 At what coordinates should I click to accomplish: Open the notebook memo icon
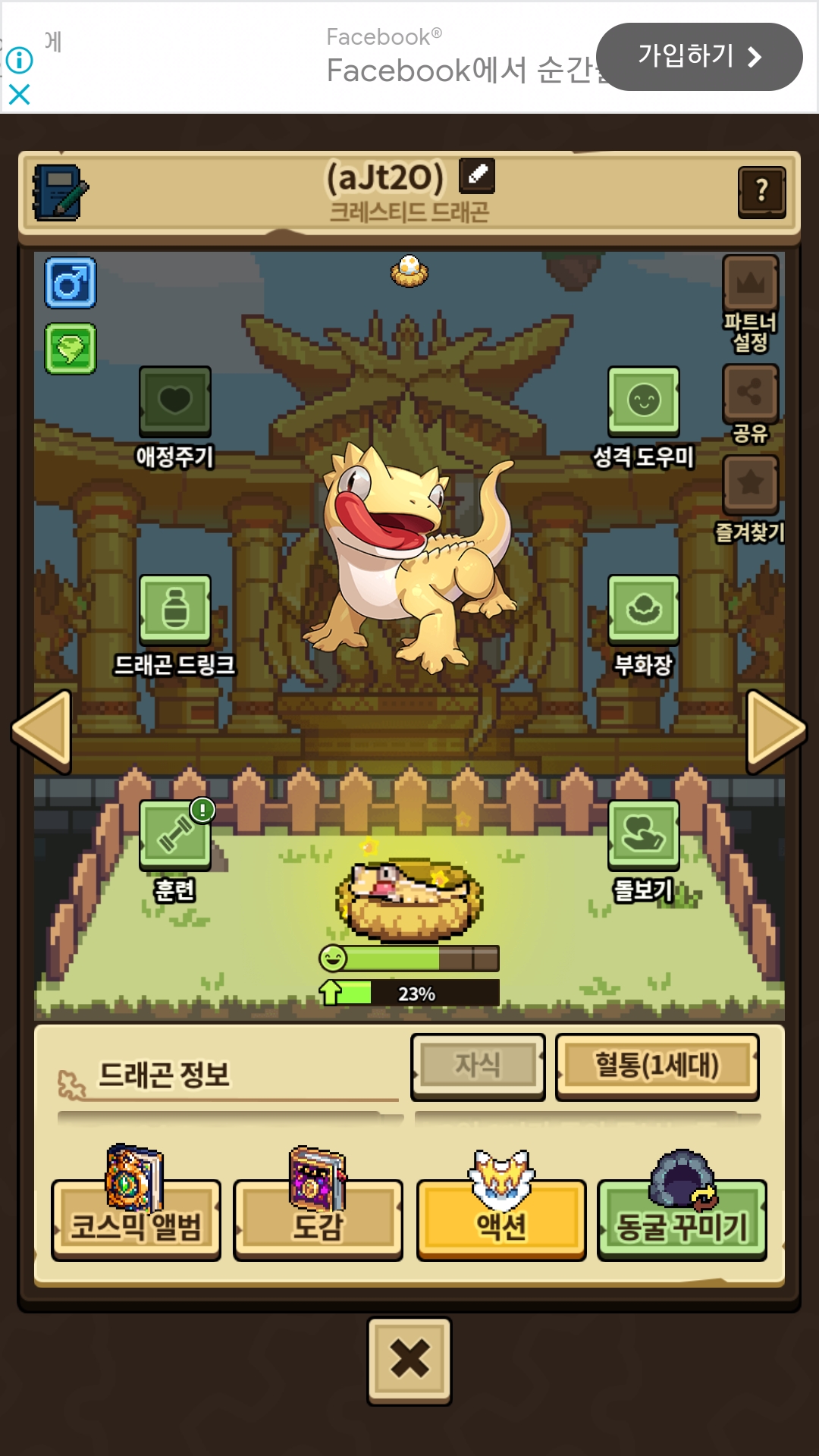(x=60, y=193)
